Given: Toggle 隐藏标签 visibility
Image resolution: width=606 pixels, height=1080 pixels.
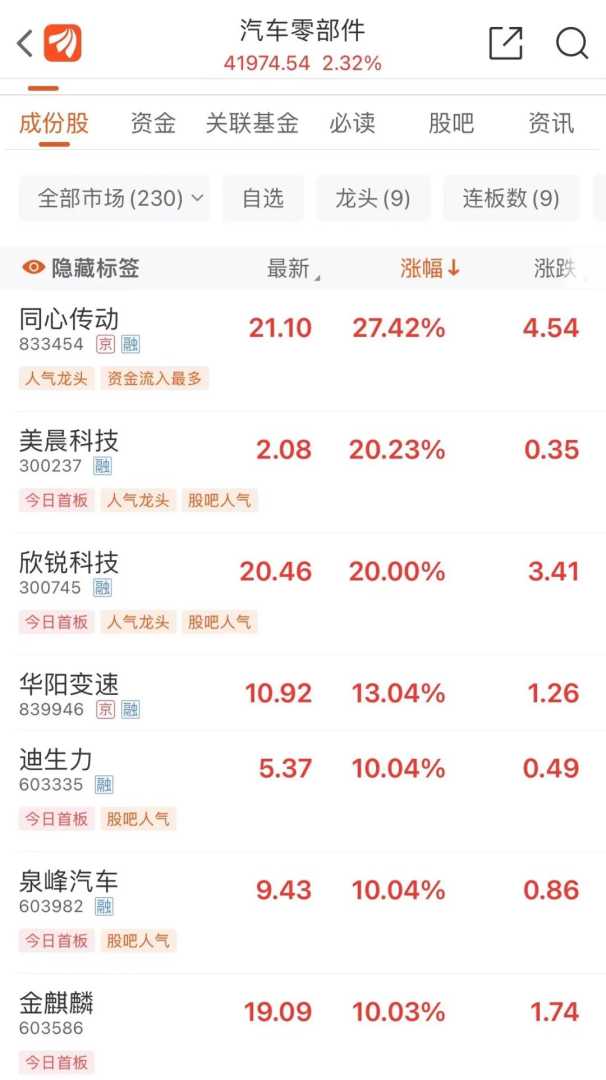Looking at the screenshot, I should [x=81, y=268].
